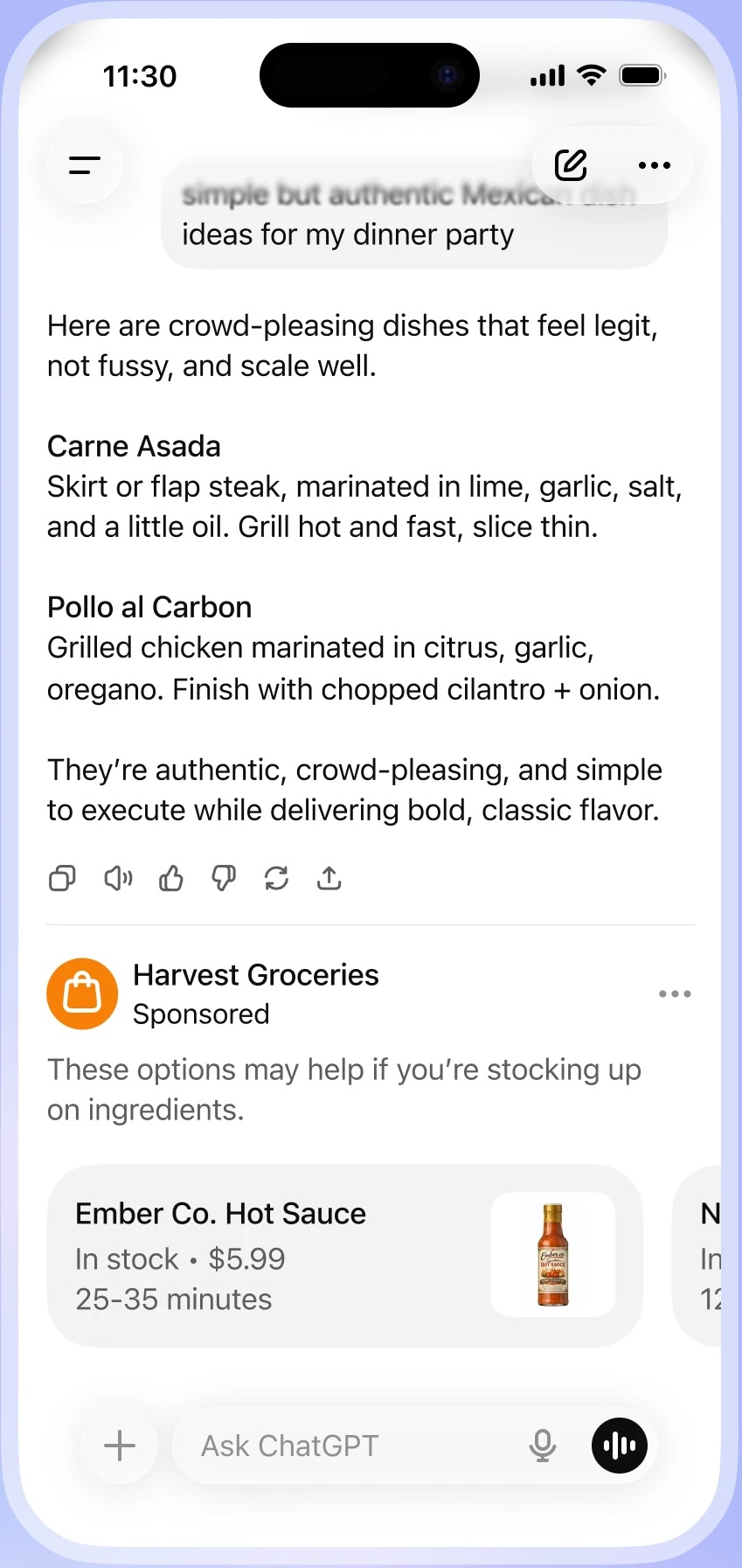Tap the hot sauce product thumbnail
This screenshot has width=742, height=1568.
pos(554,1255)
